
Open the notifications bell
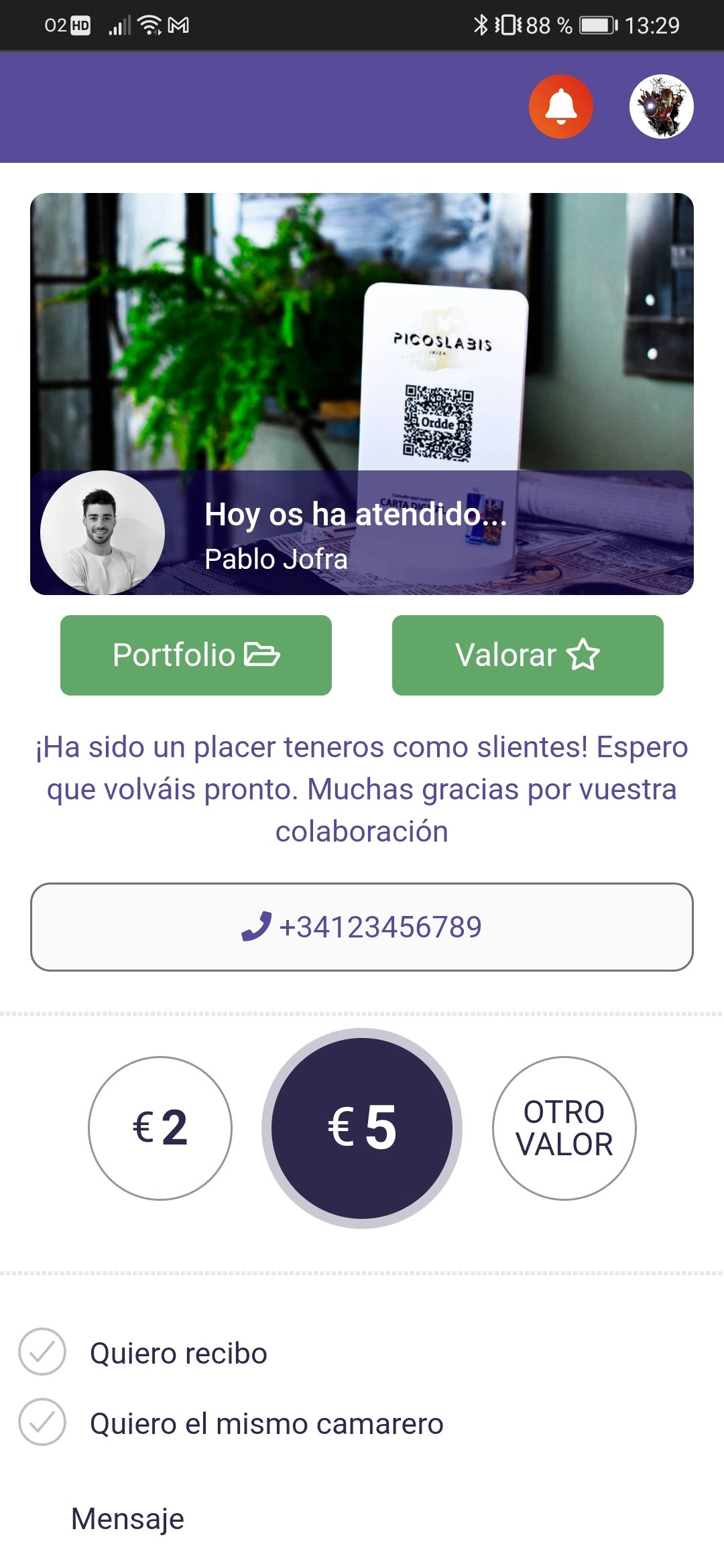561,107
